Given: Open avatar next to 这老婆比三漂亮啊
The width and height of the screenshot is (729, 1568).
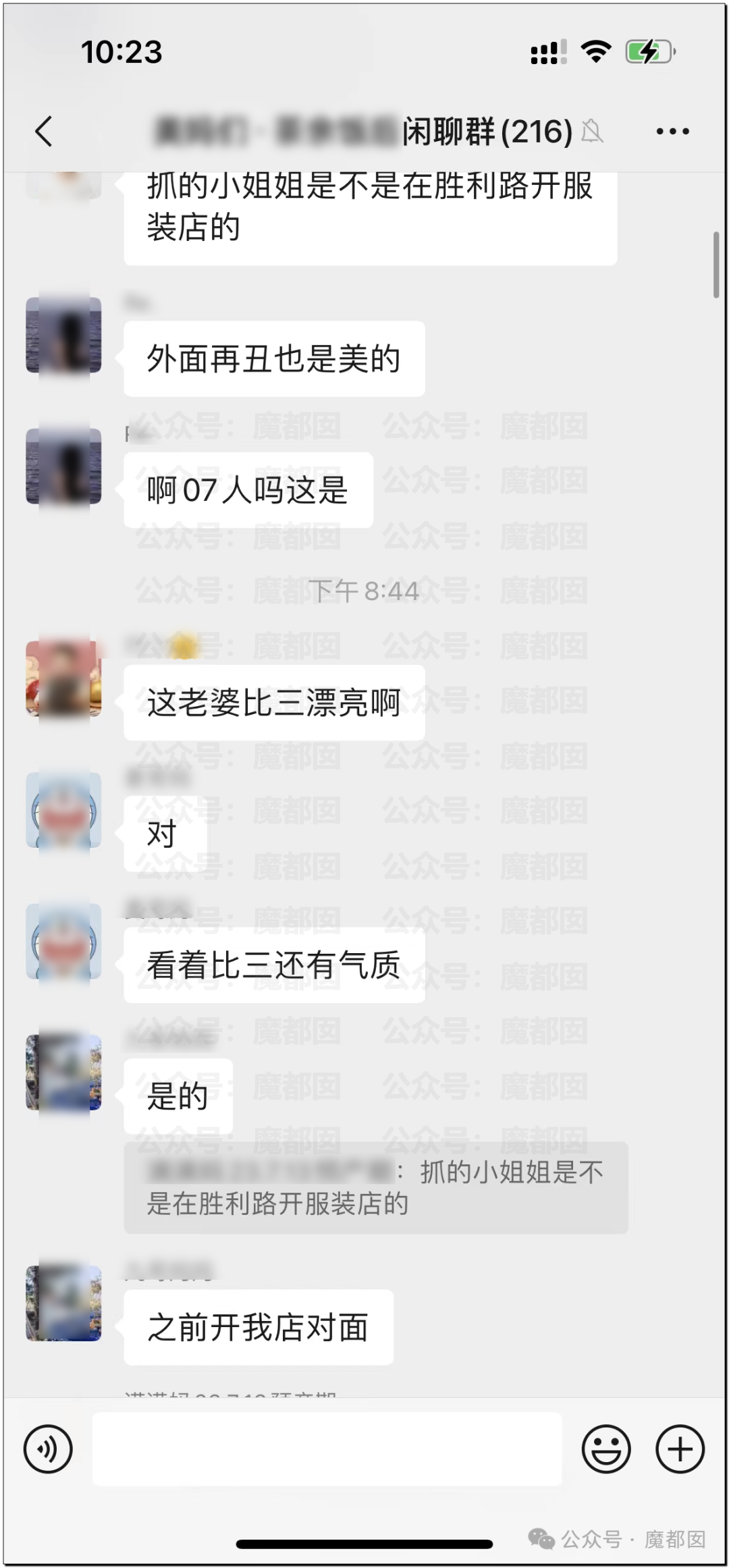Looking at the screenshot, I should (x=63, y=678).
